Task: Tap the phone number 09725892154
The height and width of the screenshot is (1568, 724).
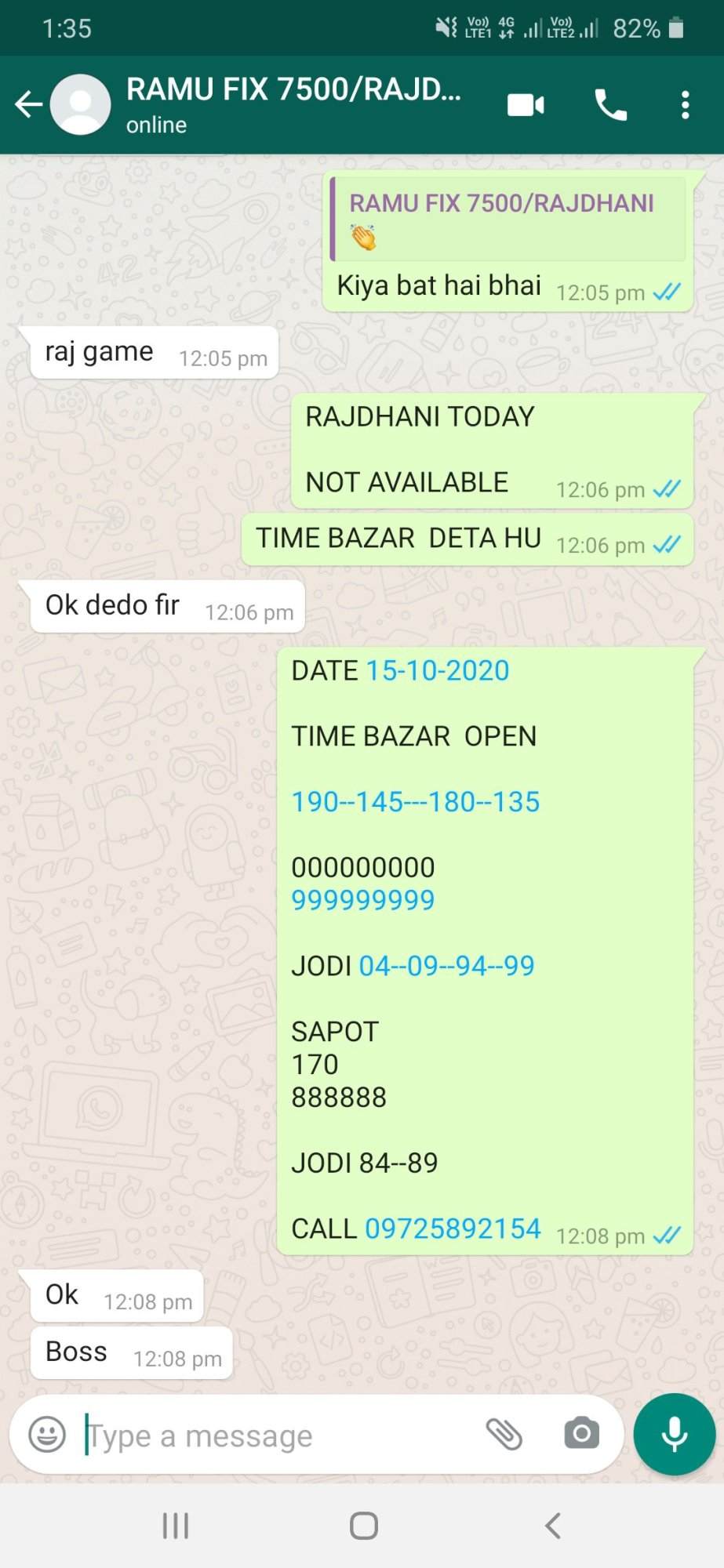Action: pos(453,1229)
